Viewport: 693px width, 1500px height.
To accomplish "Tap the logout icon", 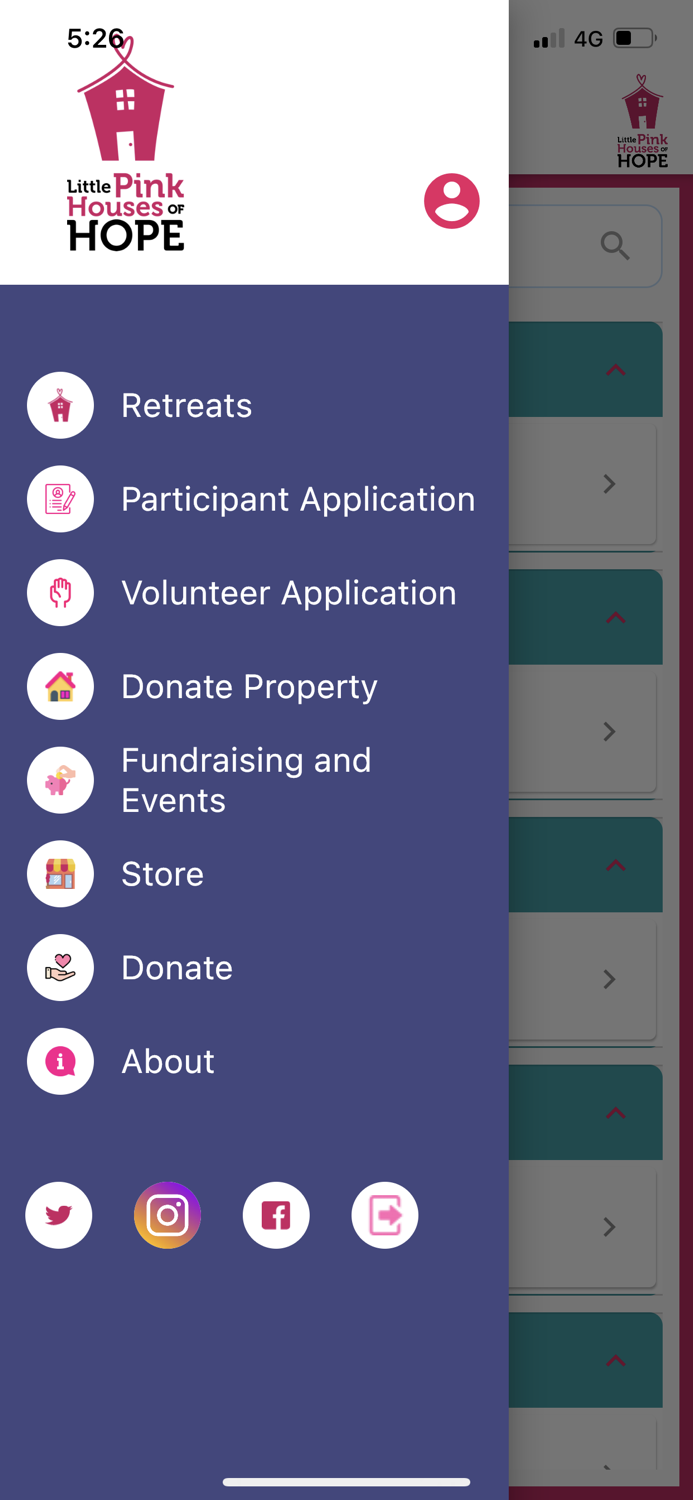I will [385, 1215].
